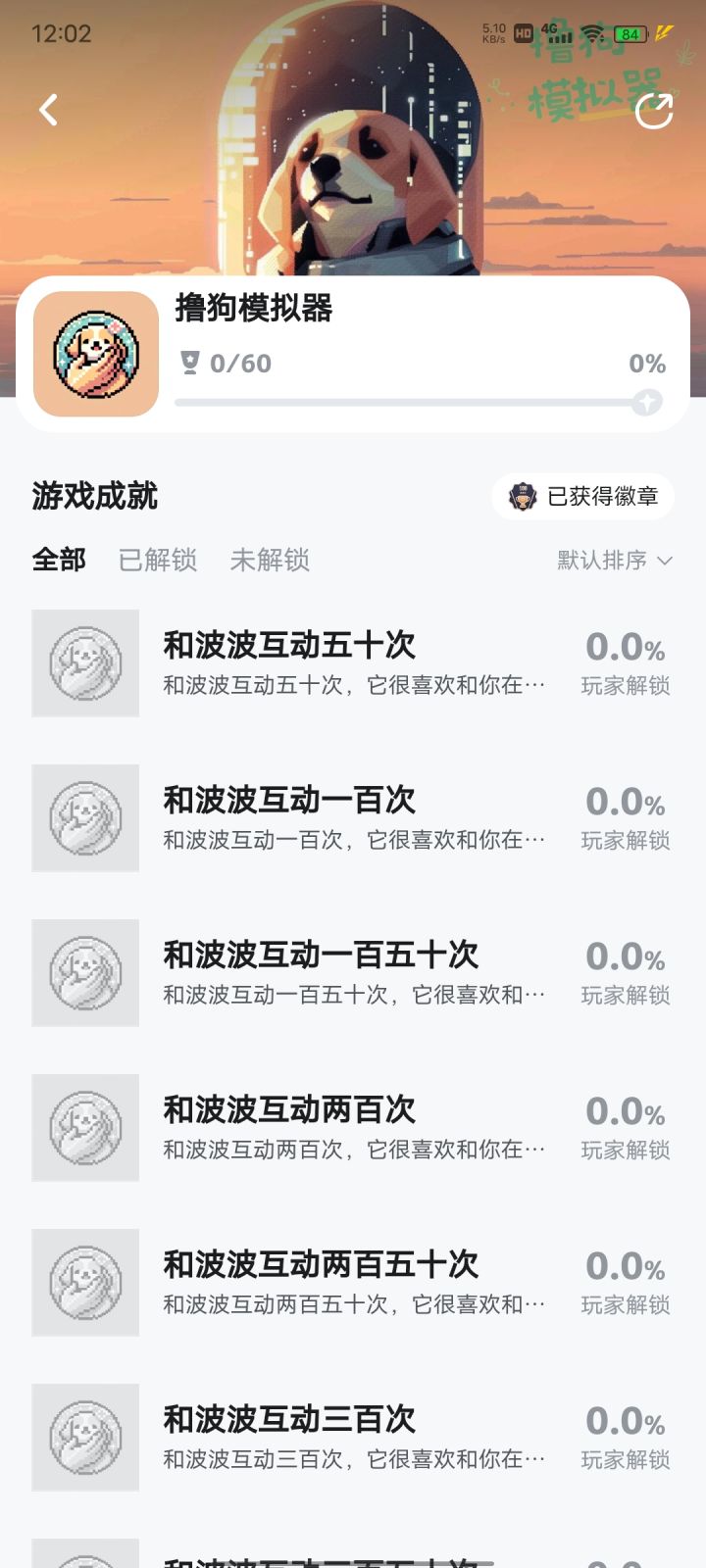The height and width of the screenshot is (1568, 706).
Task: Switch to the 已解锁 tab
Action: pos(157,560)
